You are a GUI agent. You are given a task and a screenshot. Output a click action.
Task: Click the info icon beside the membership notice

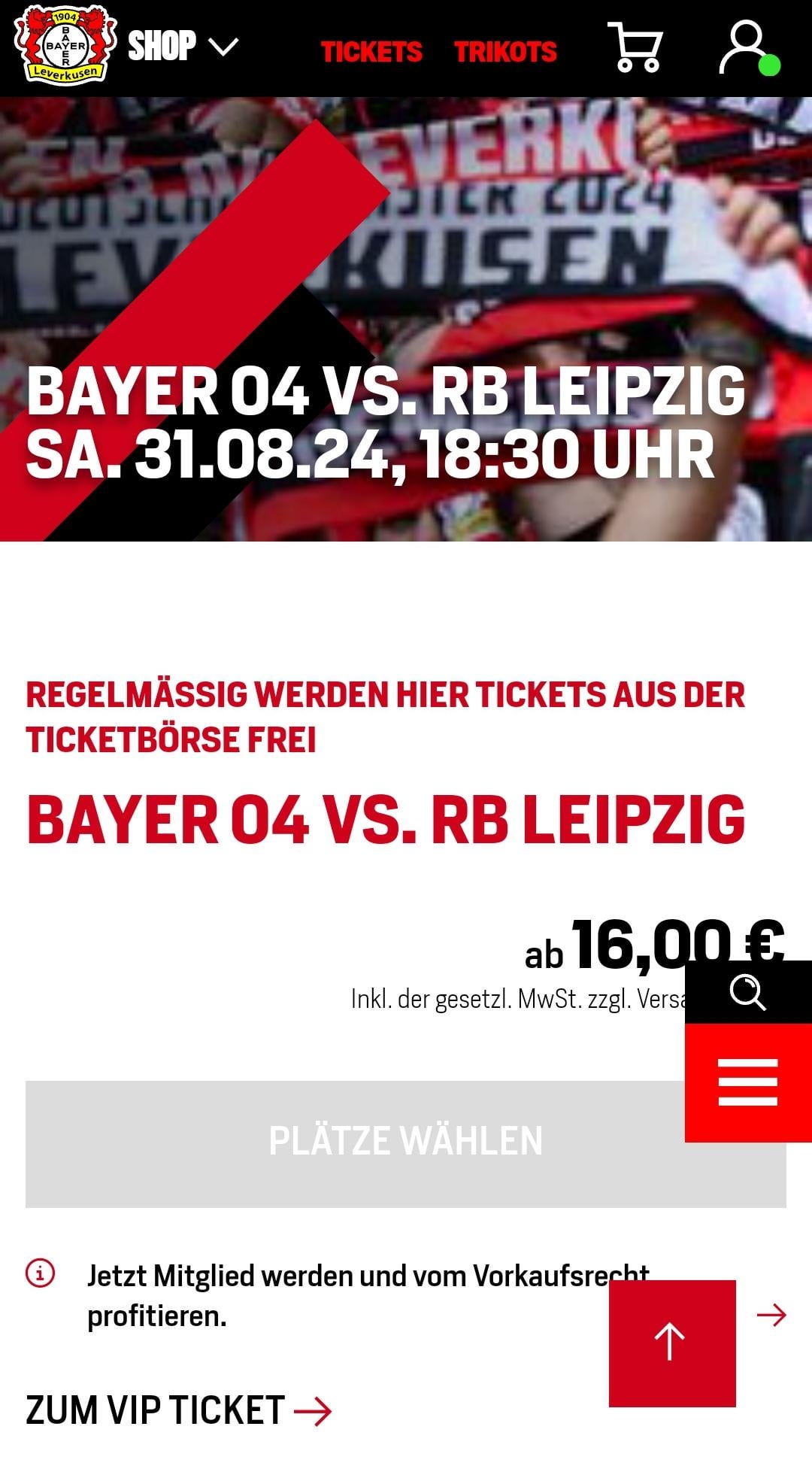[x=37, y=1271]
